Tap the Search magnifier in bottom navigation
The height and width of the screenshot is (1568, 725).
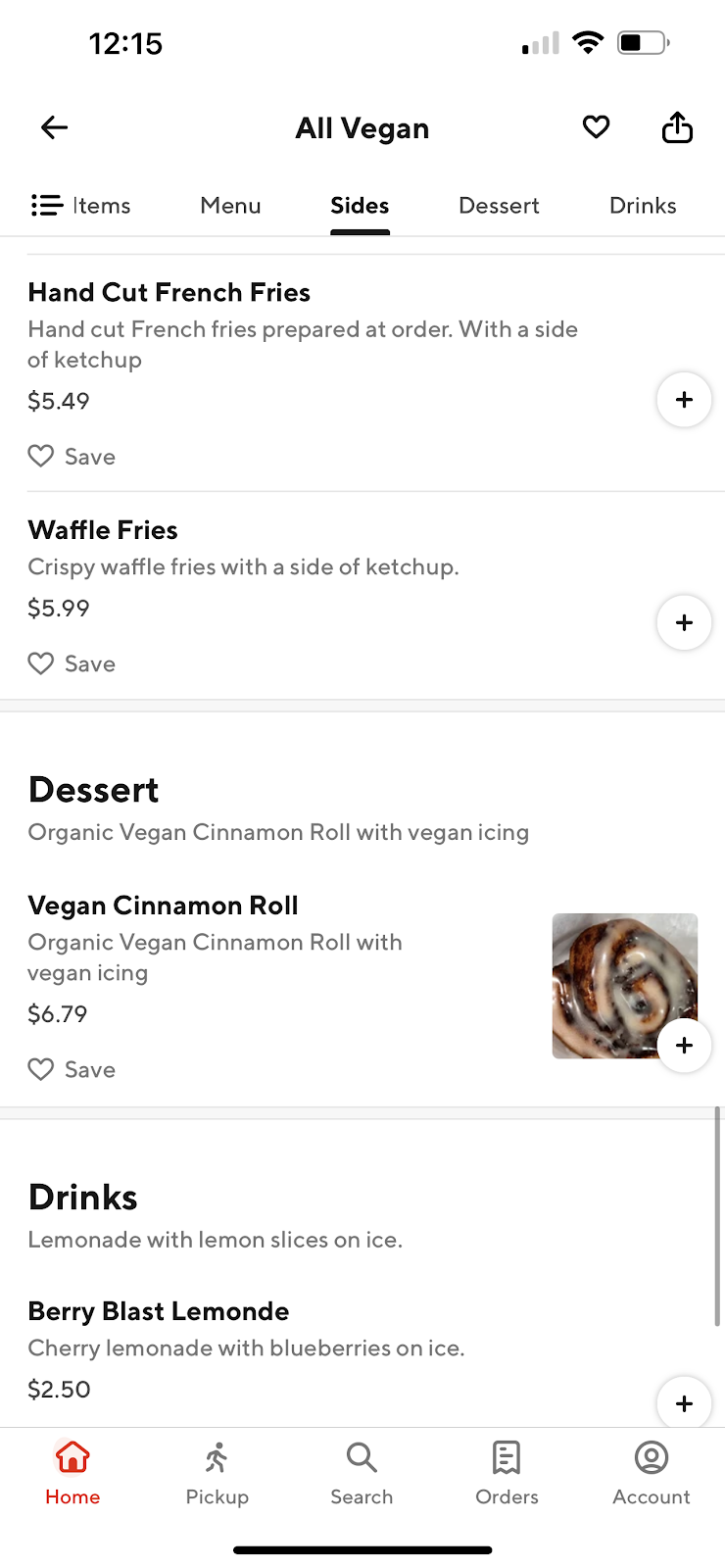point(361,1470)
